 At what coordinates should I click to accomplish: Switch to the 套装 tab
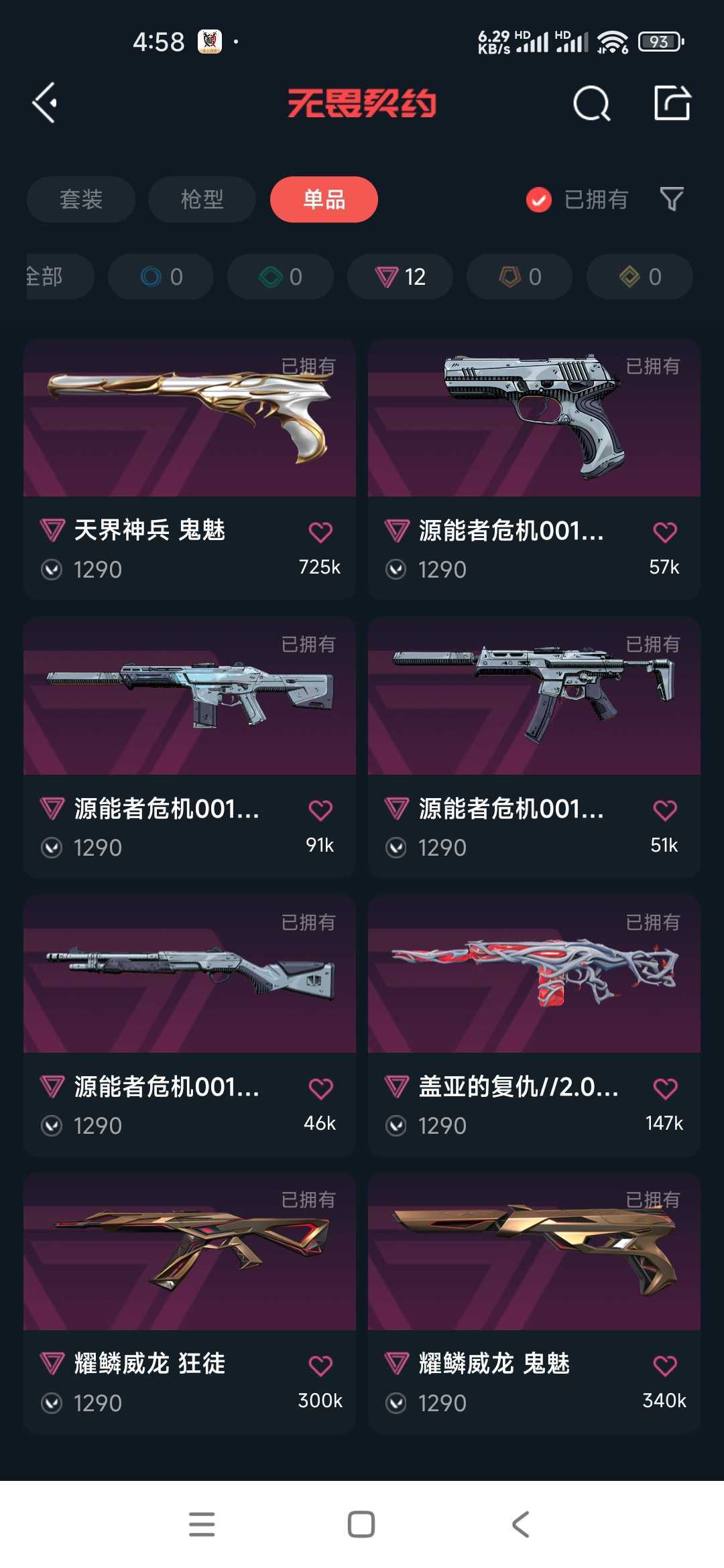coord(81,199)
